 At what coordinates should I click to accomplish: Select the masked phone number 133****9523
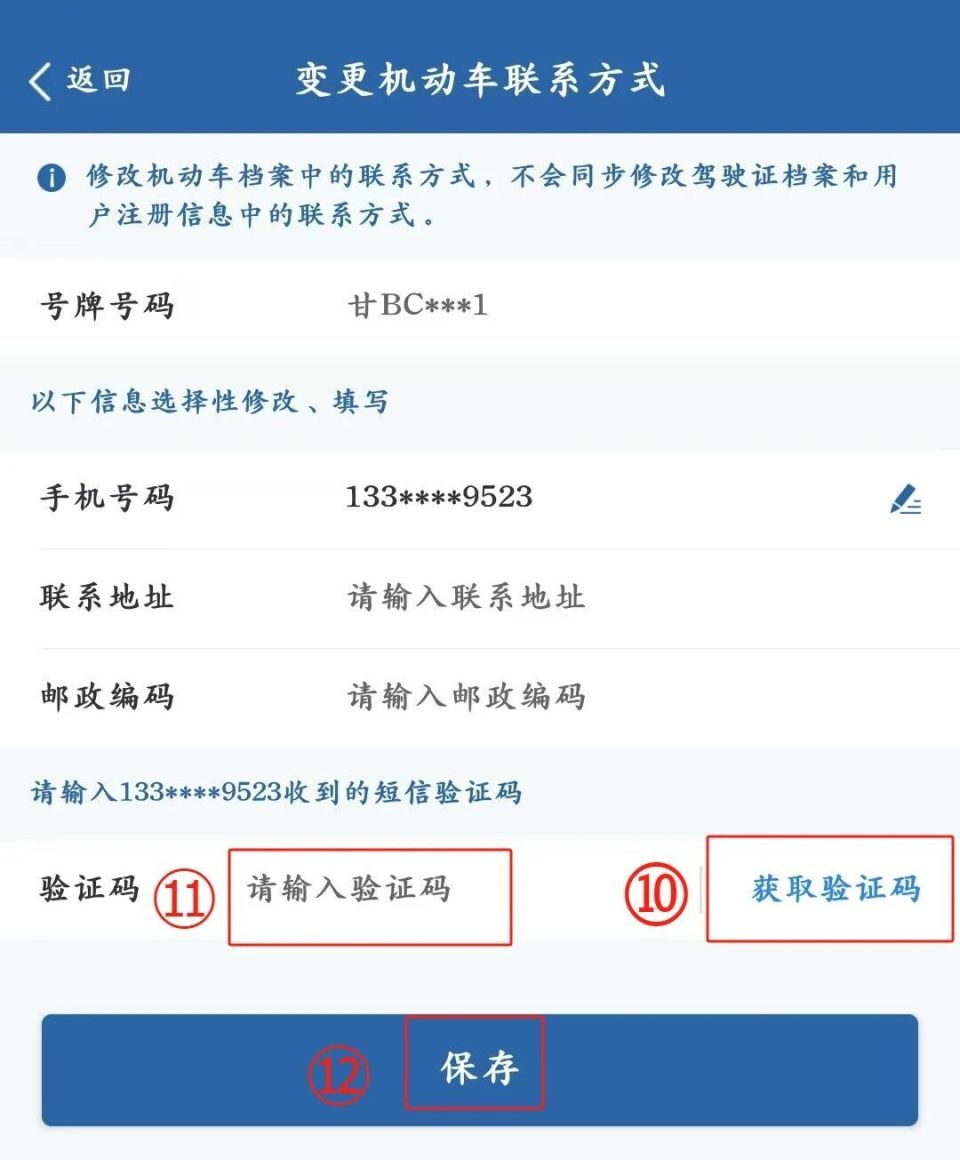pyautogui.click(x=440, y=497)
